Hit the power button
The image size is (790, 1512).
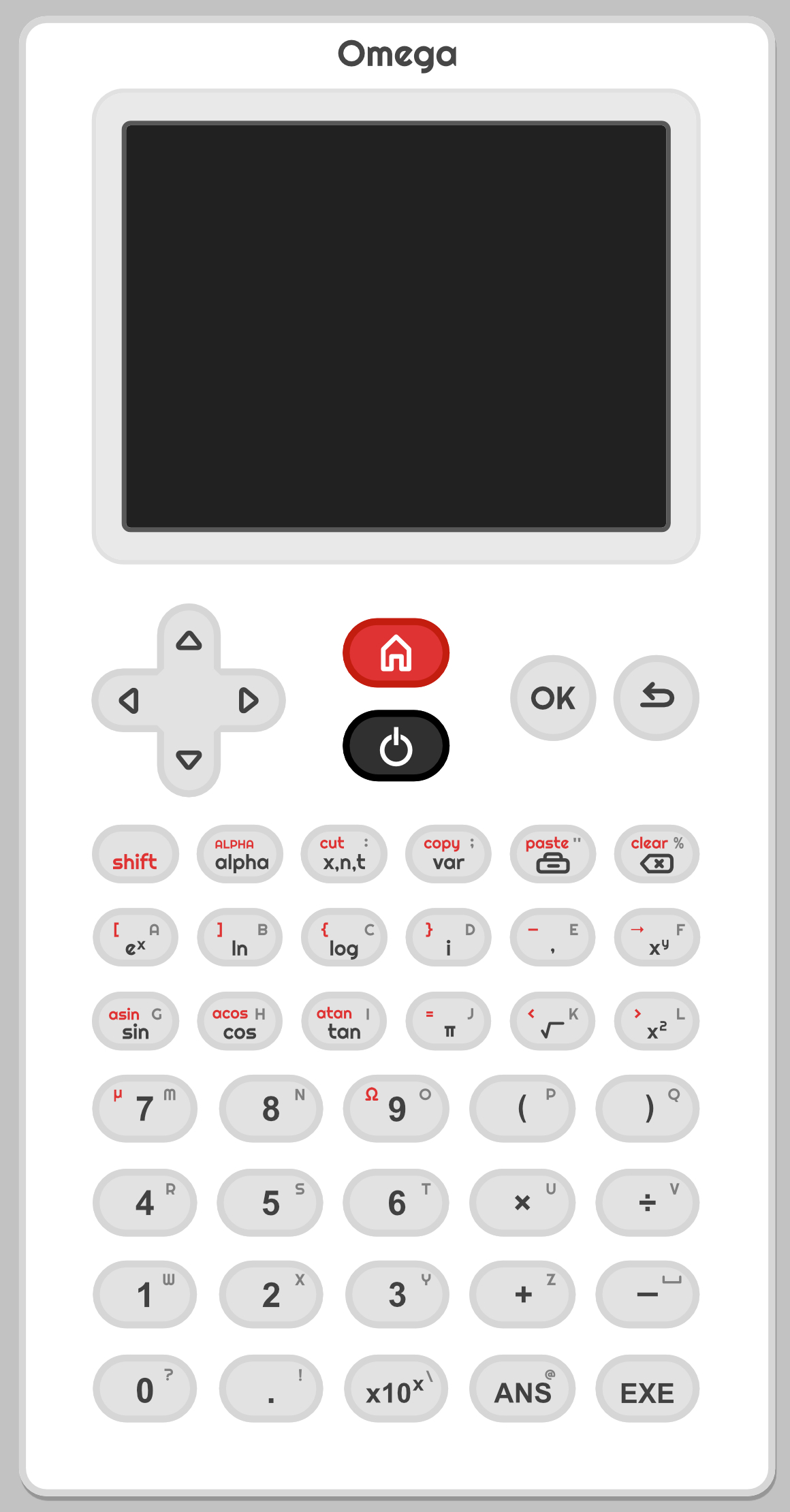396,746
